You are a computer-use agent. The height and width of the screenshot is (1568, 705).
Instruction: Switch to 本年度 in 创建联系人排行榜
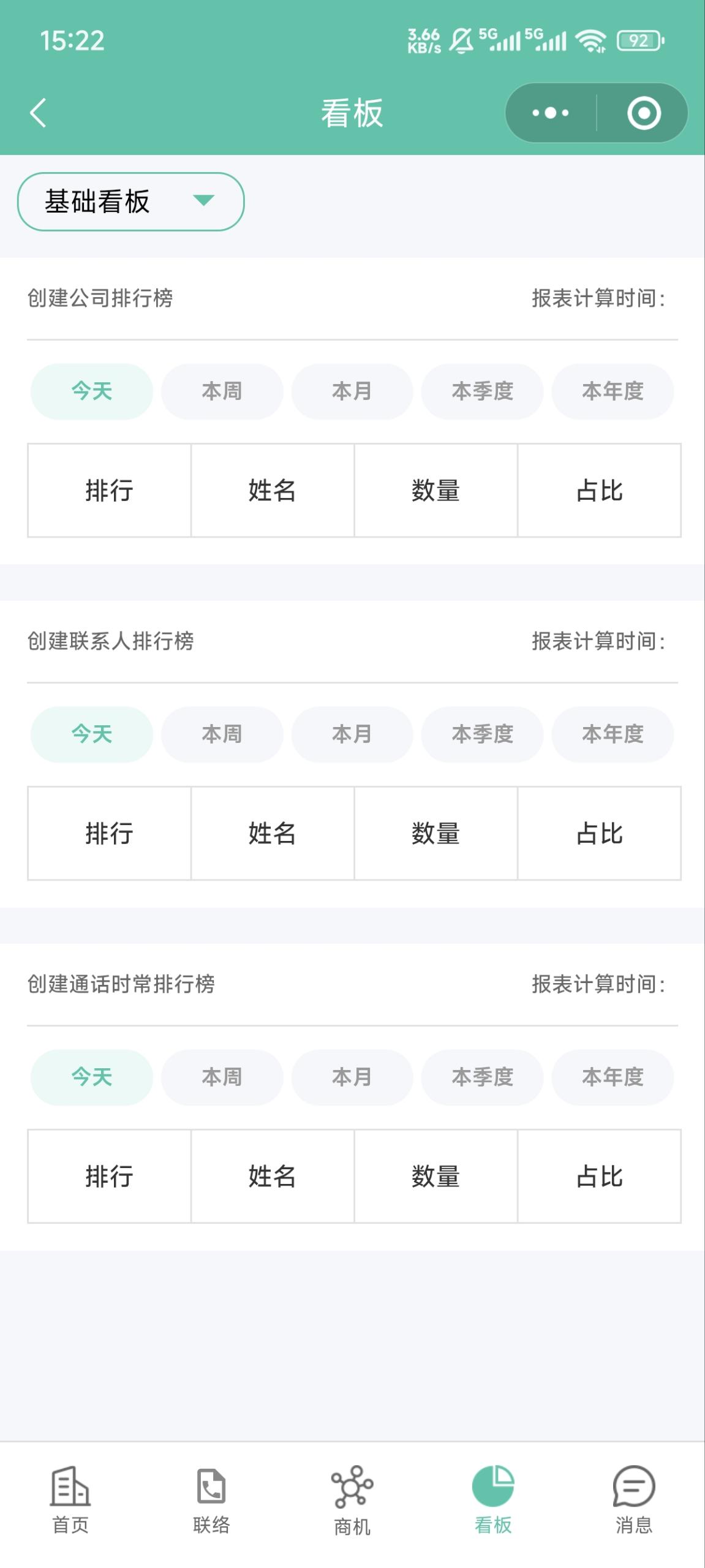coord(613,734)
